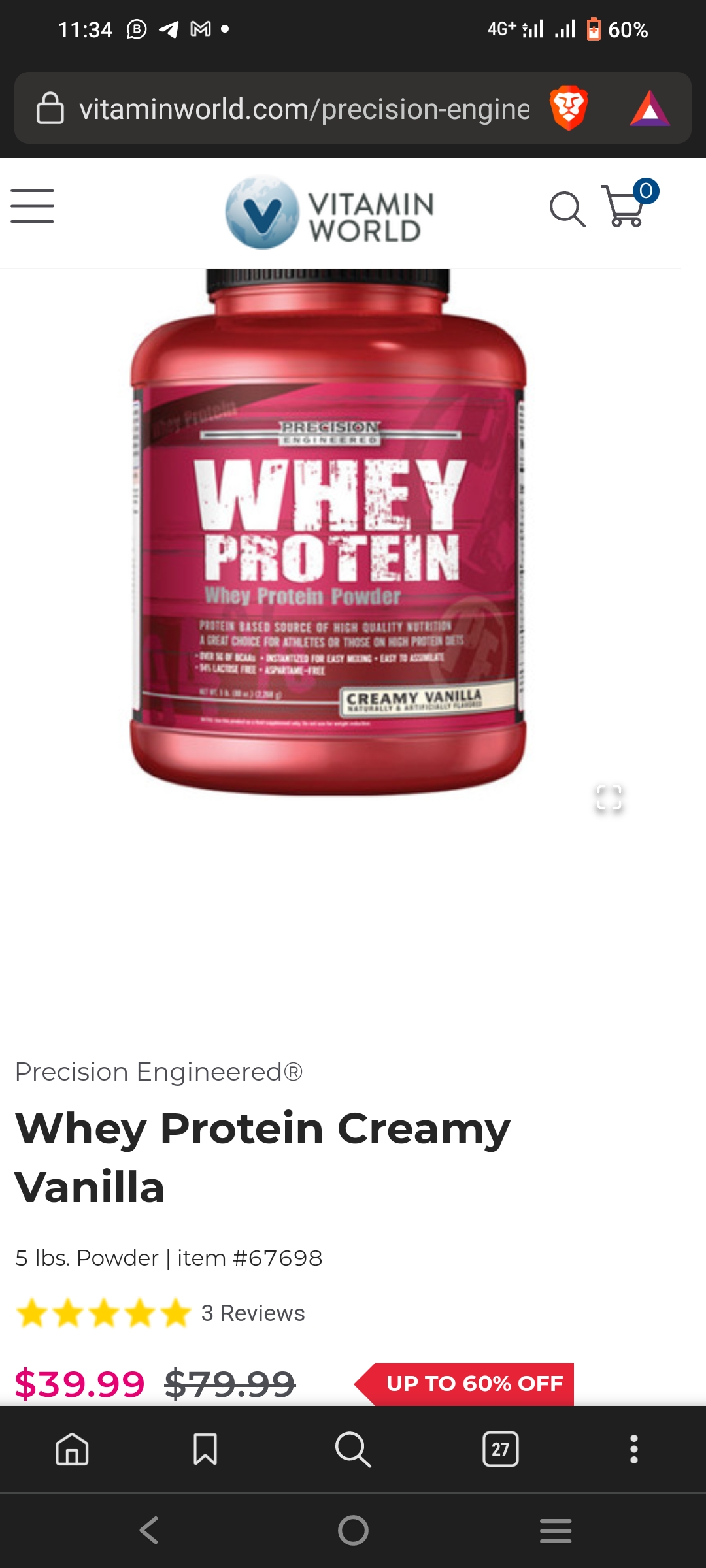Tap the Vitamin World home logo

(329, 213)
